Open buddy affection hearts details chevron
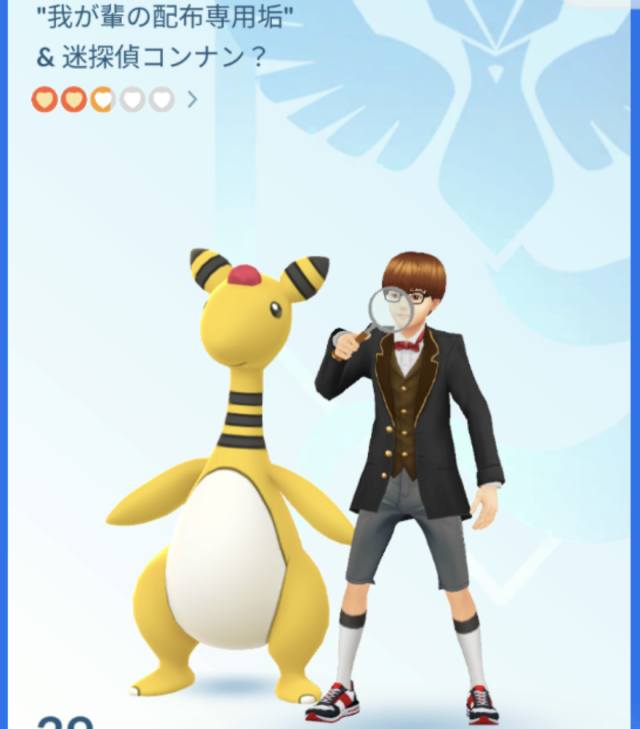This screenshot has width=640, height=729. click(x=193, y=100)
